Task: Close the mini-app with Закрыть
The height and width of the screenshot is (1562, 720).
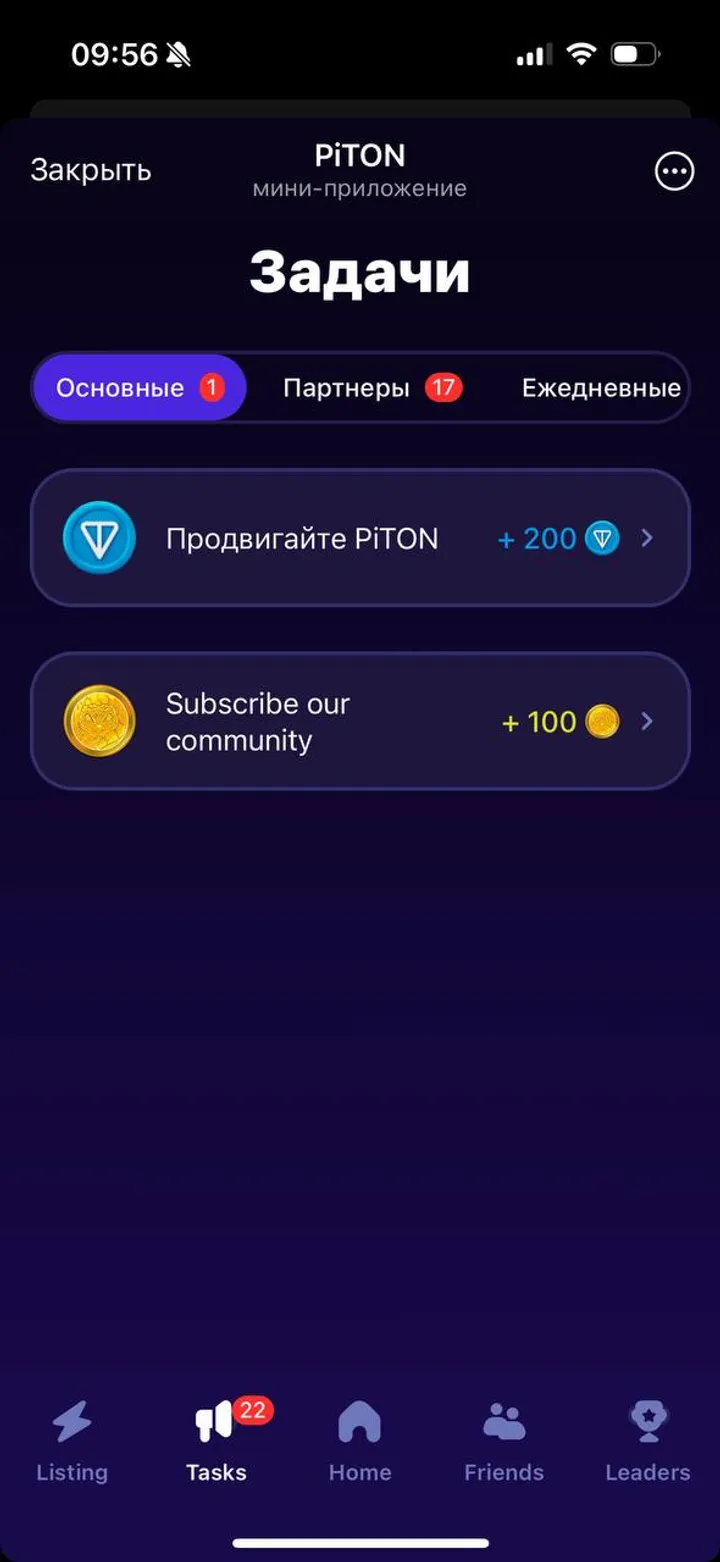Action: coord(90,169)
